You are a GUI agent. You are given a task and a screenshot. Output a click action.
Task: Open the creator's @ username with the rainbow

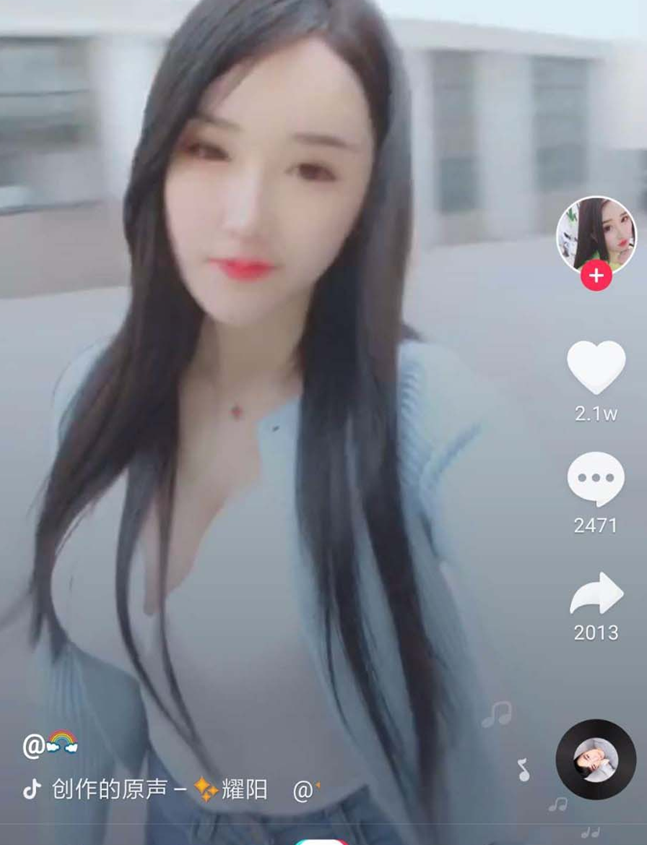pyautogui.click(x=51, y=744)
